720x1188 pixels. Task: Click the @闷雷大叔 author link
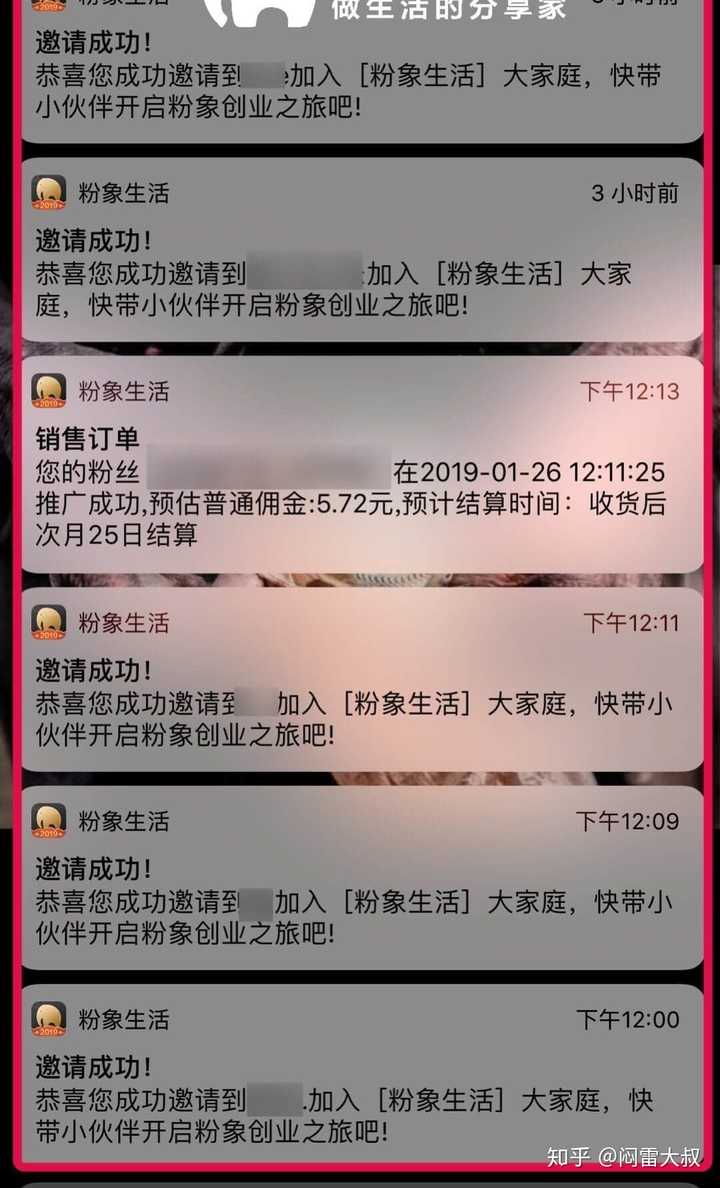point(650,1155)
